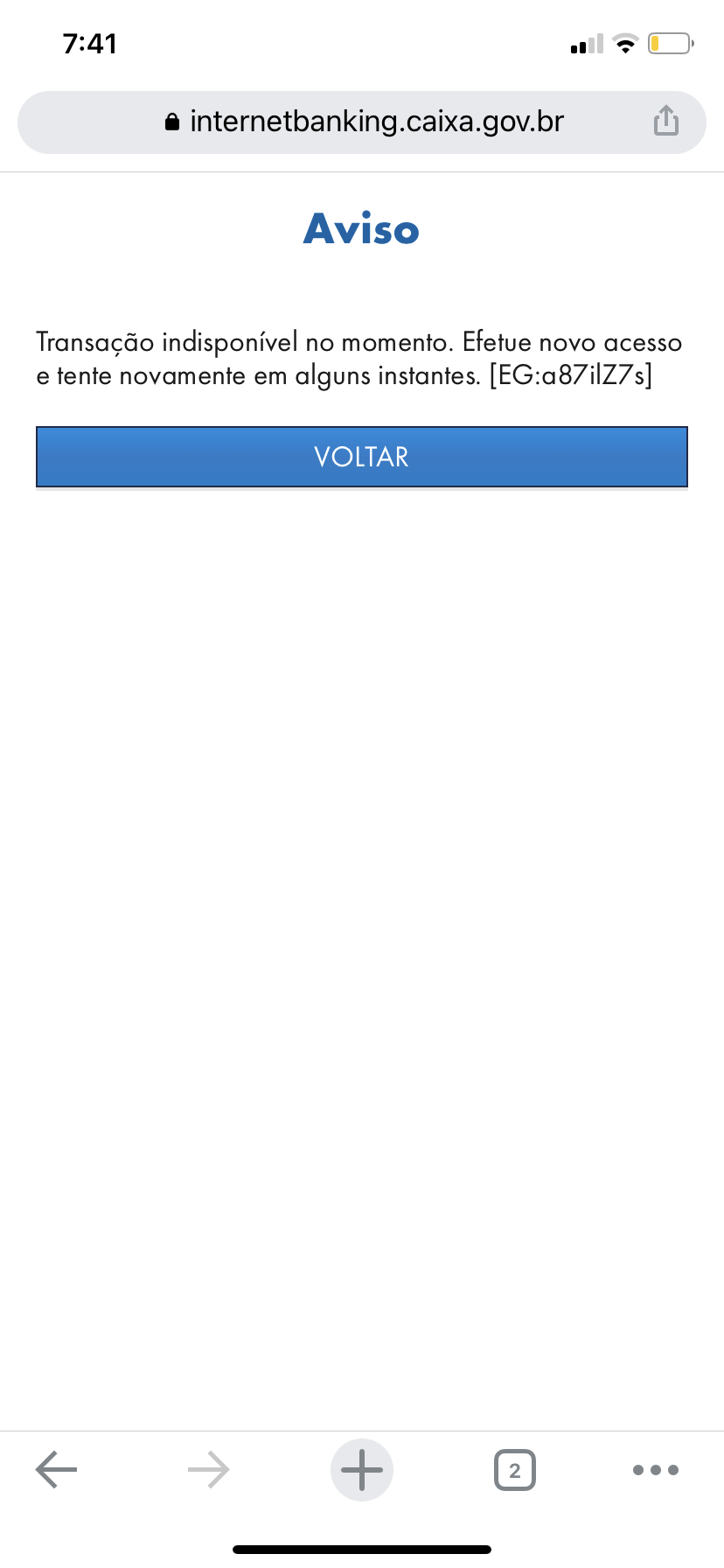
Task: Open the tab switcher showing 2 tabs
Action: tap(515, 1470)
